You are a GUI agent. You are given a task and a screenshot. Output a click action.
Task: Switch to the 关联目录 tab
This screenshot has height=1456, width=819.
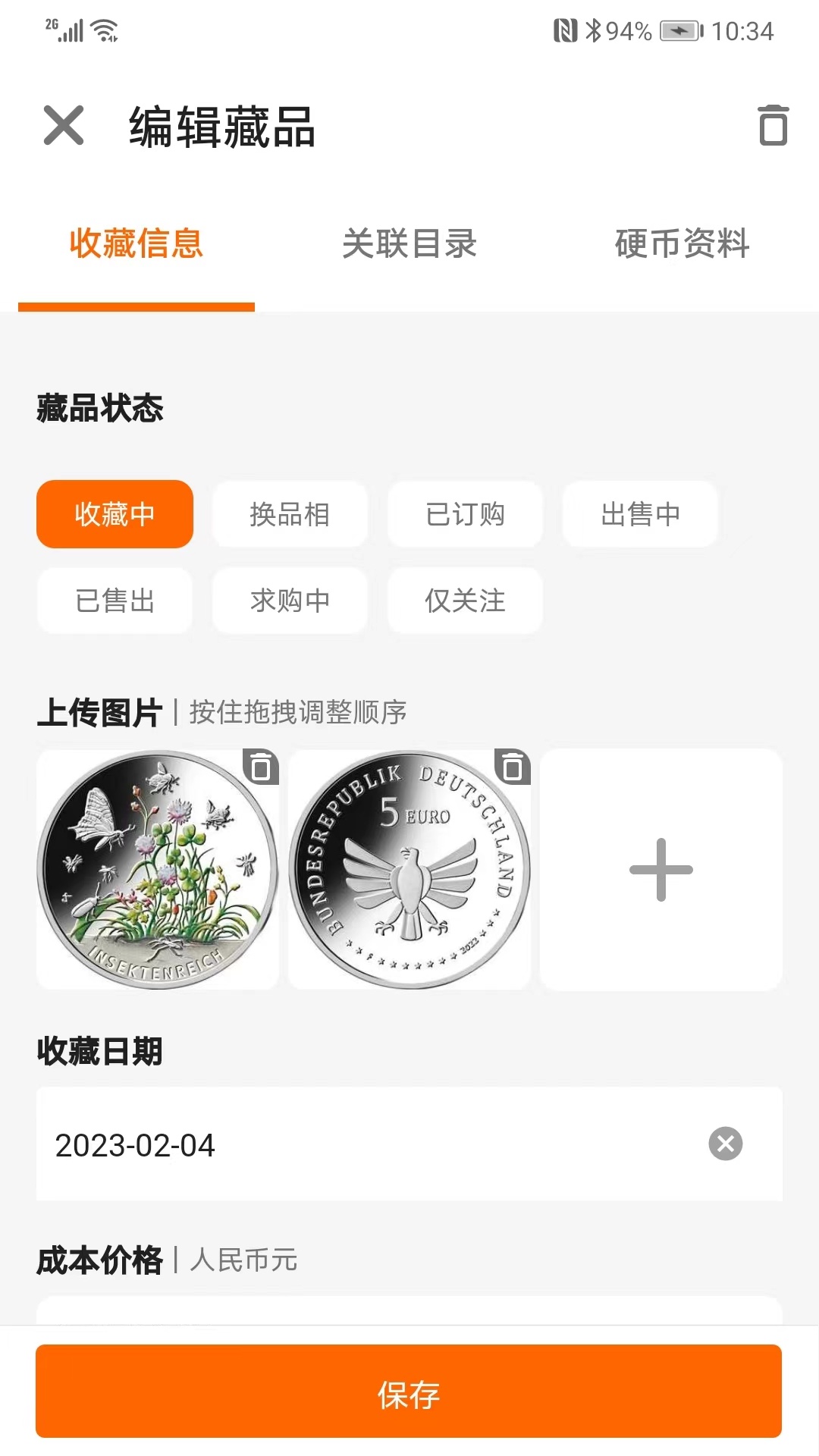point(409,244)
